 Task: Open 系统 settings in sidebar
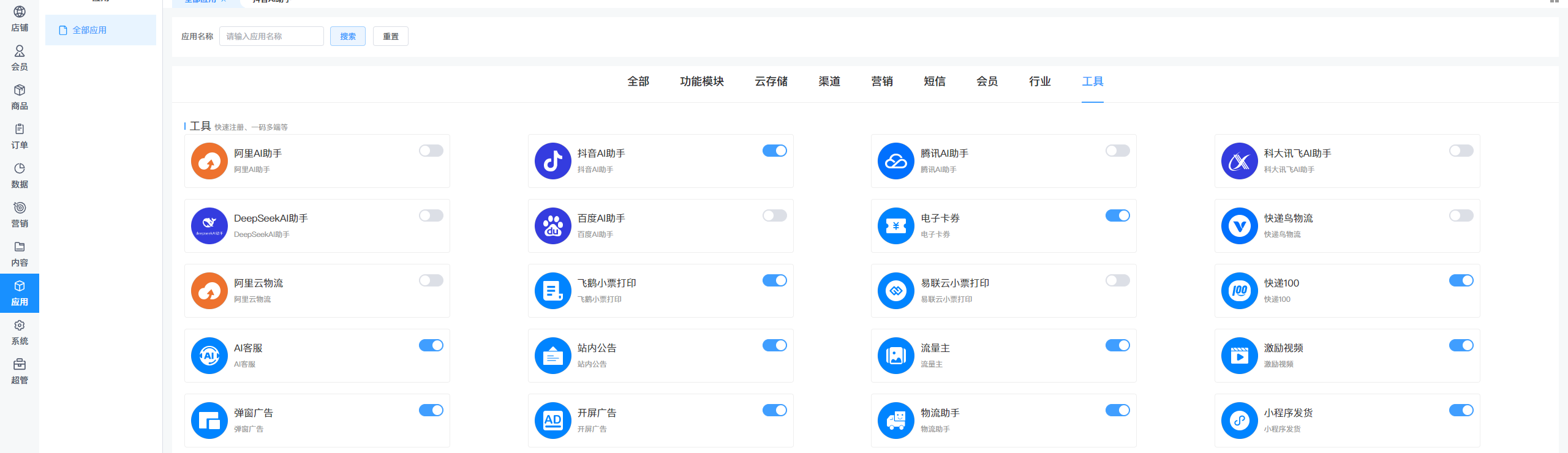coord(20,332)
